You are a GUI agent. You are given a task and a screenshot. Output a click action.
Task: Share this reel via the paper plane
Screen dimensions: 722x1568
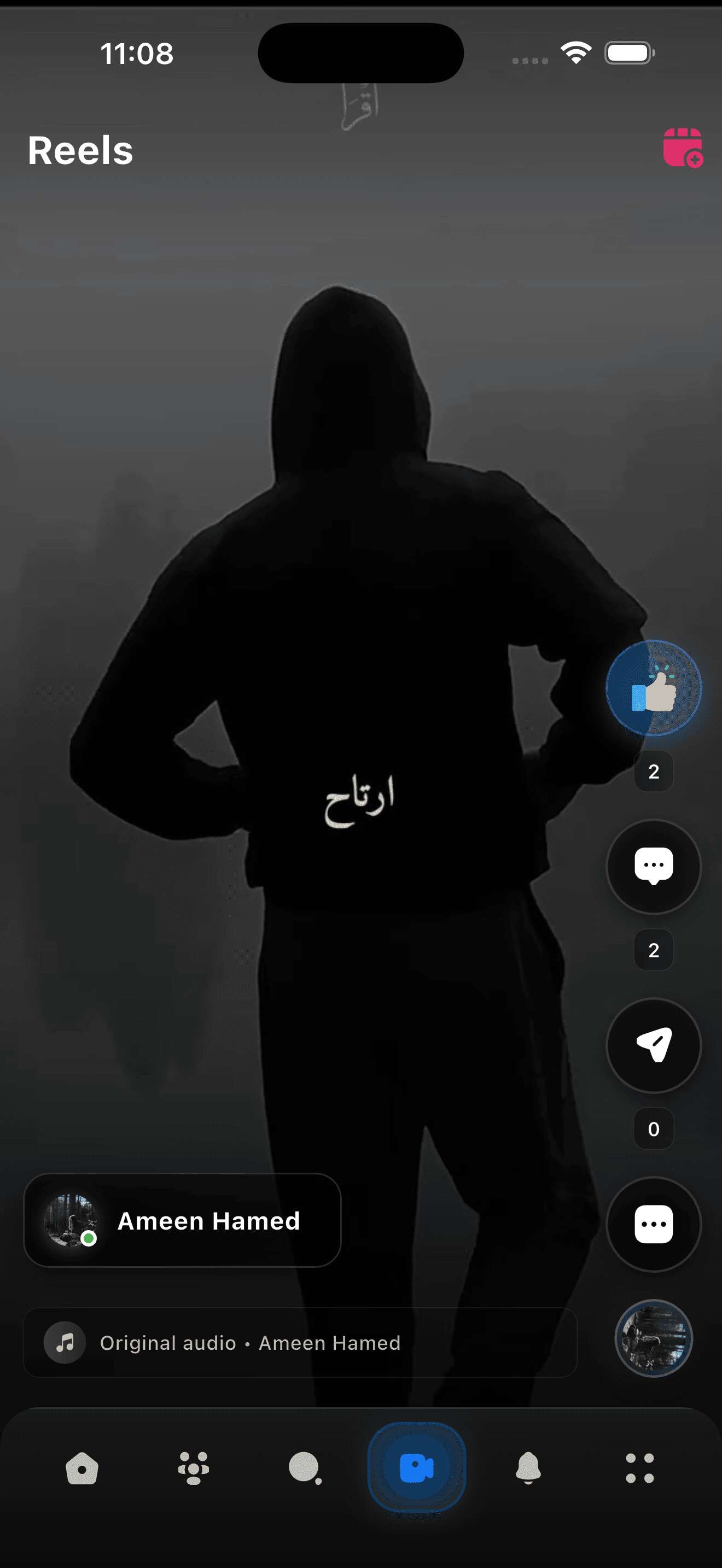(653, 1045)
